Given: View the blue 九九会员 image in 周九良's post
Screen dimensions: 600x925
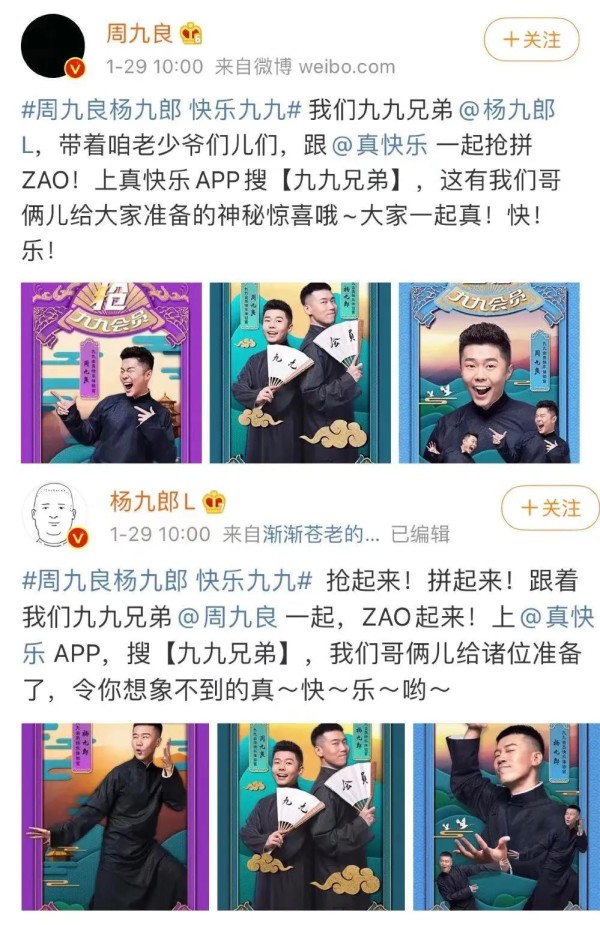Looking at the screenshot, I should coord(489,372).
